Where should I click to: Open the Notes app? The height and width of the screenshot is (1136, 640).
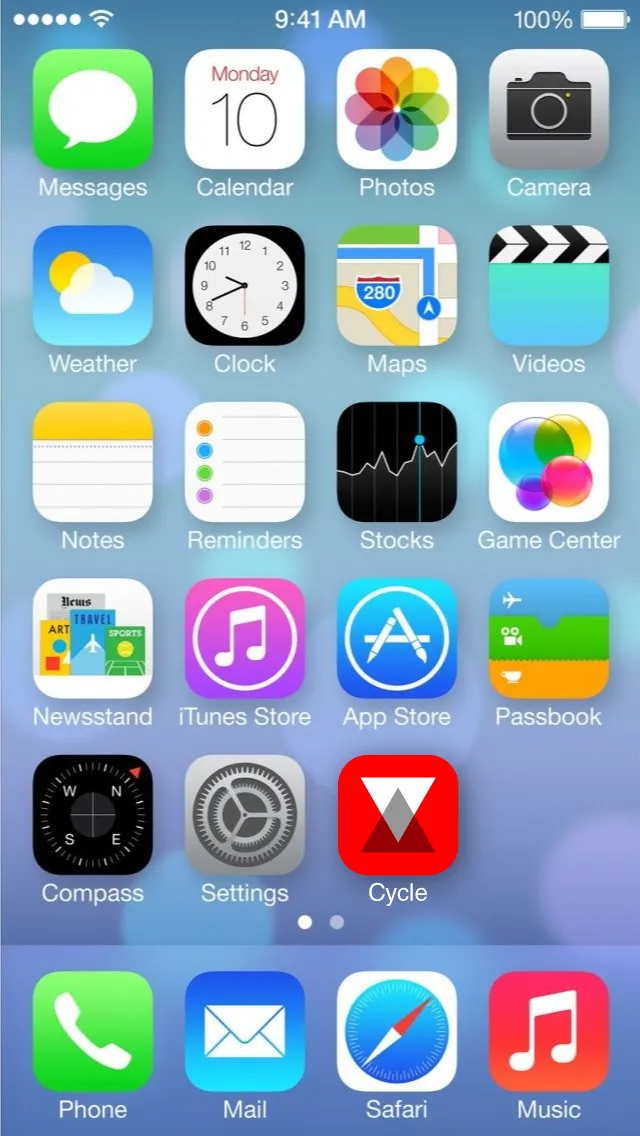(x=93, y=462)
